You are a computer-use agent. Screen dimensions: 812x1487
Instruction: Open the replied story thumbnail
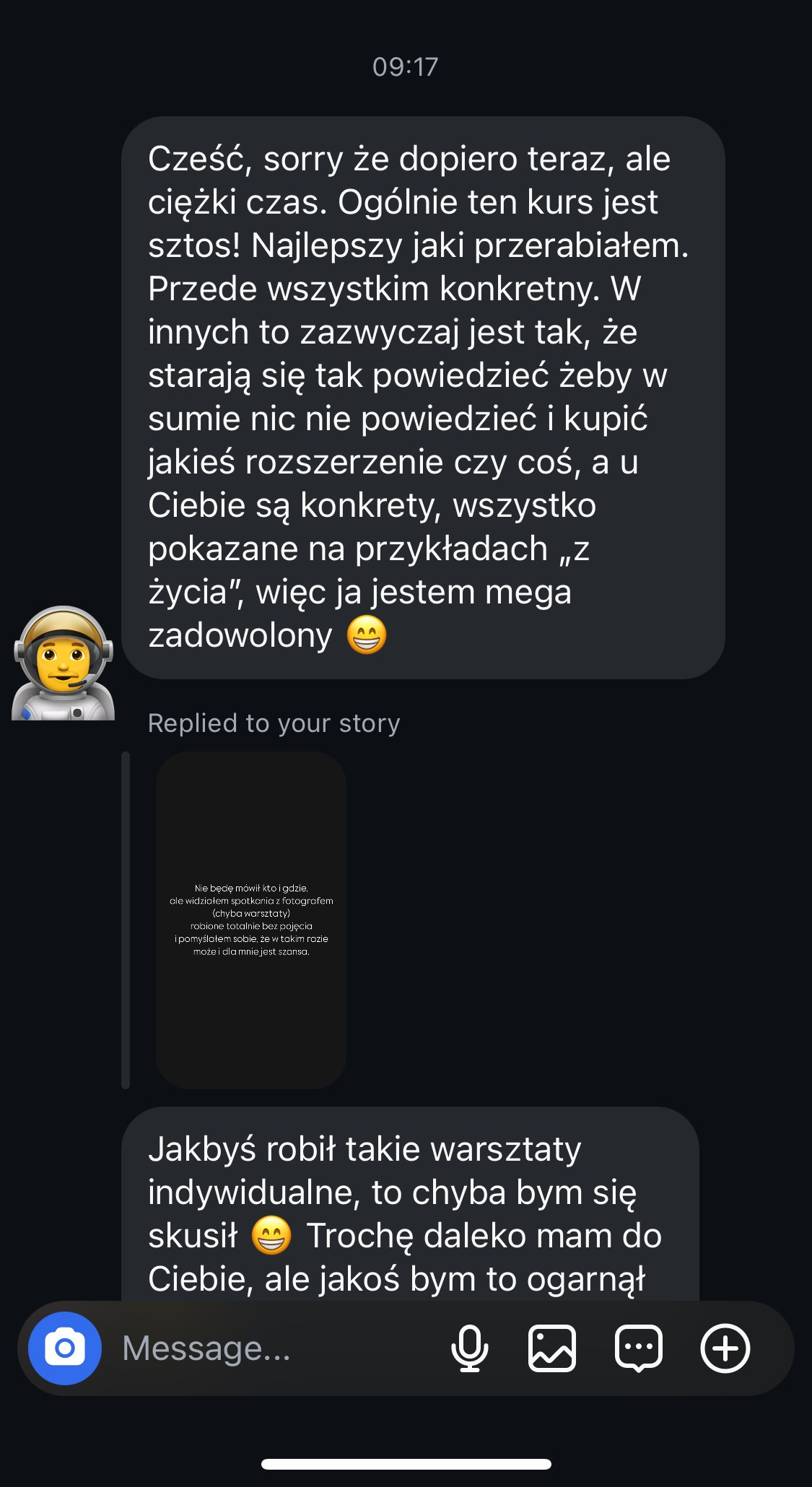coord(250,920)
